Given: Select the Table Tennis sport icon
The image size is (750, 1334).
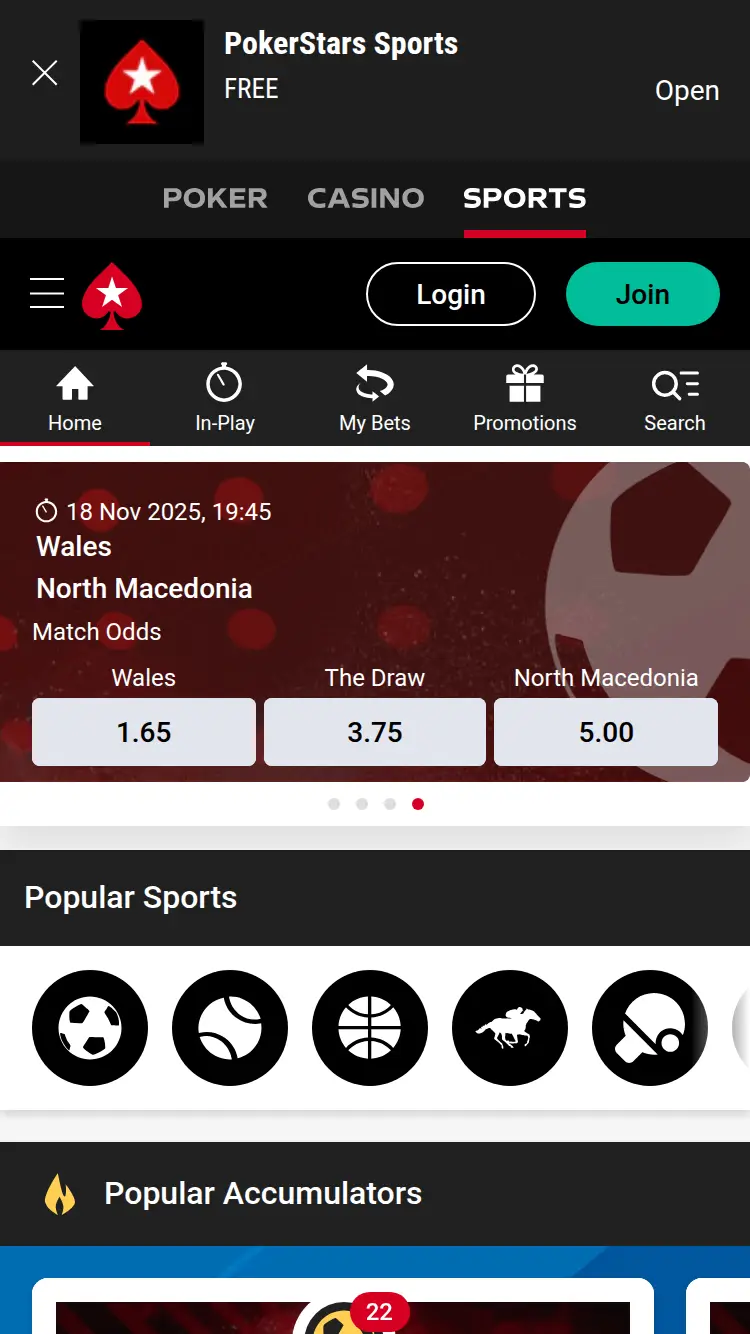Looking at the screenshot, I should click(x=650, y=1028).
